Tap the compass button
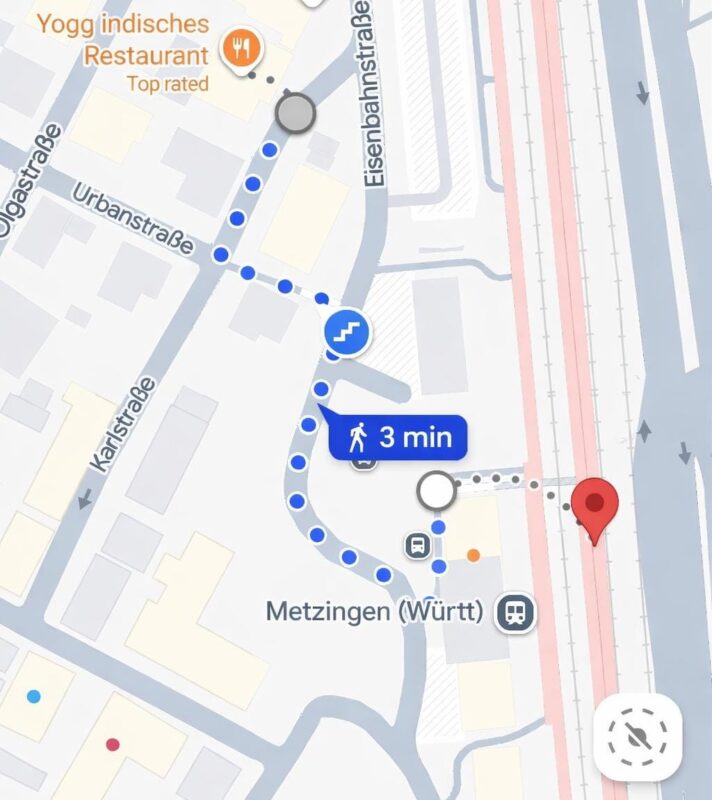This screenshot has height=800, width=712. click(x=645, y=736)
